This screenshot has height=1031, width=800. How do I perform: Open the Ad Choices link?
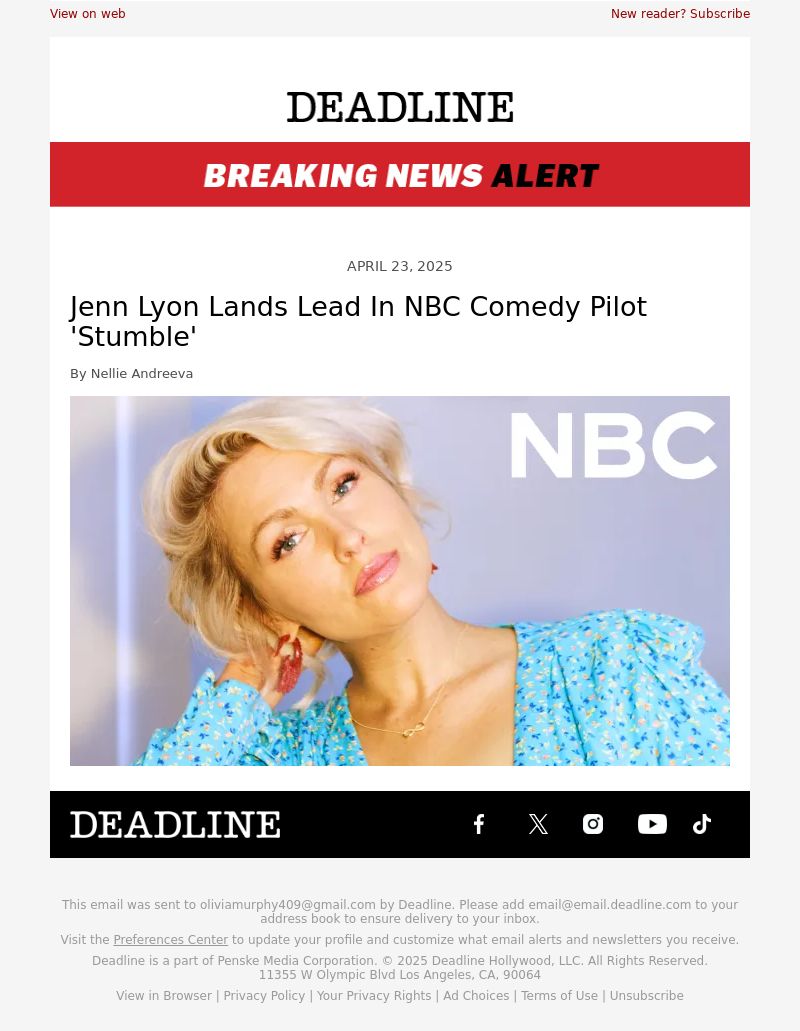(476, 996)
